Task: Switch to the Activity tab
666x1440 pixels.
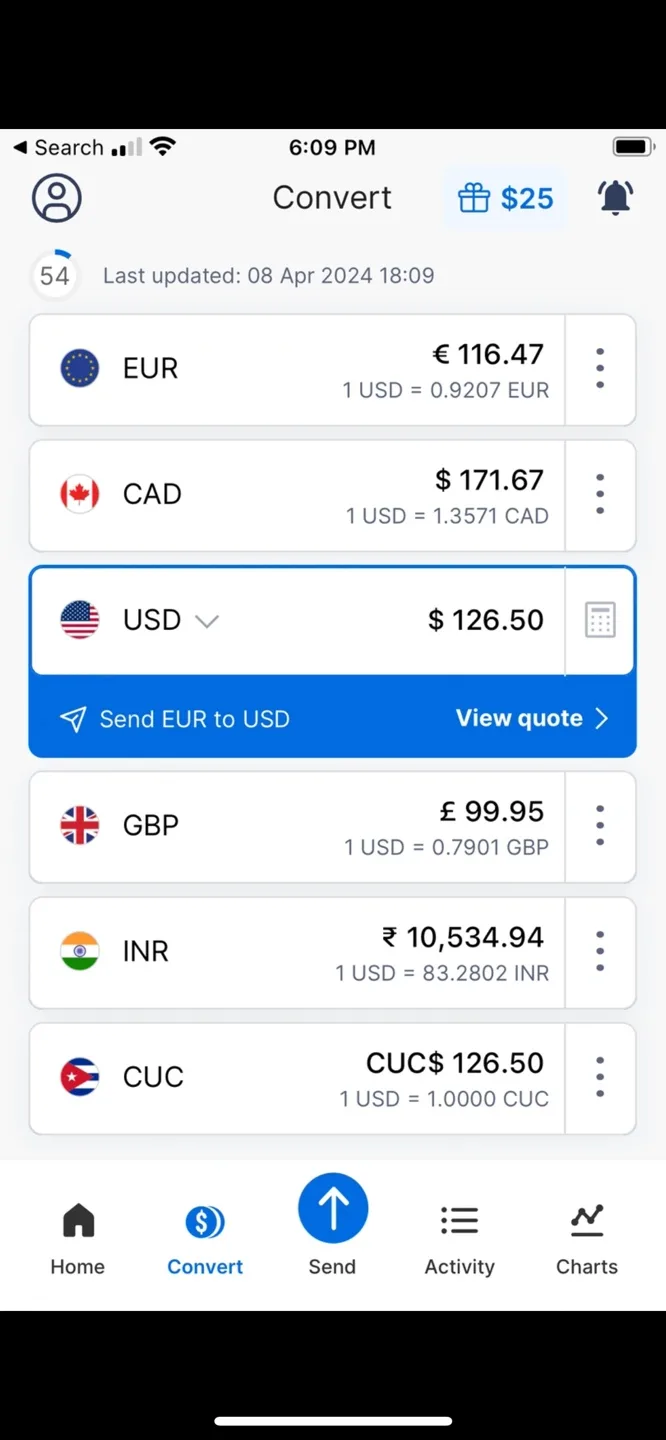Action: point(460,1239)
